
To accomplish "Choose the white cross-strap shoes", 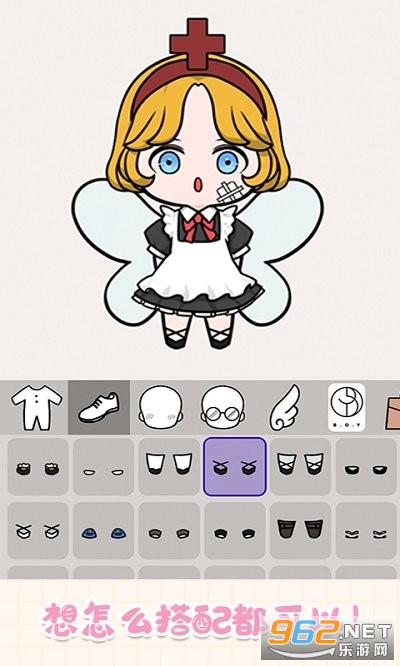I will point(38,531).
